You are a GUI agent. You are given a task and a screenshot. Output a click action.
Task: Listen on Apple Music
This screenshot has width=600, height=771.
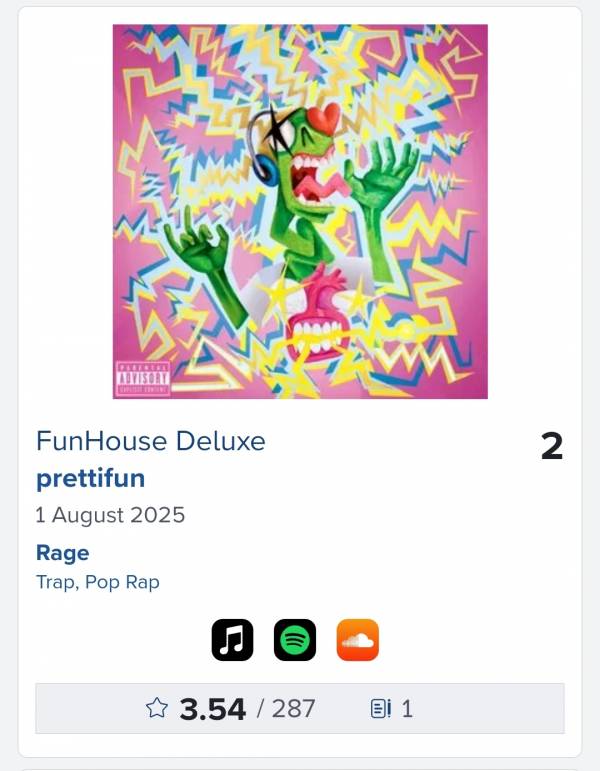[x=232, y=640]
